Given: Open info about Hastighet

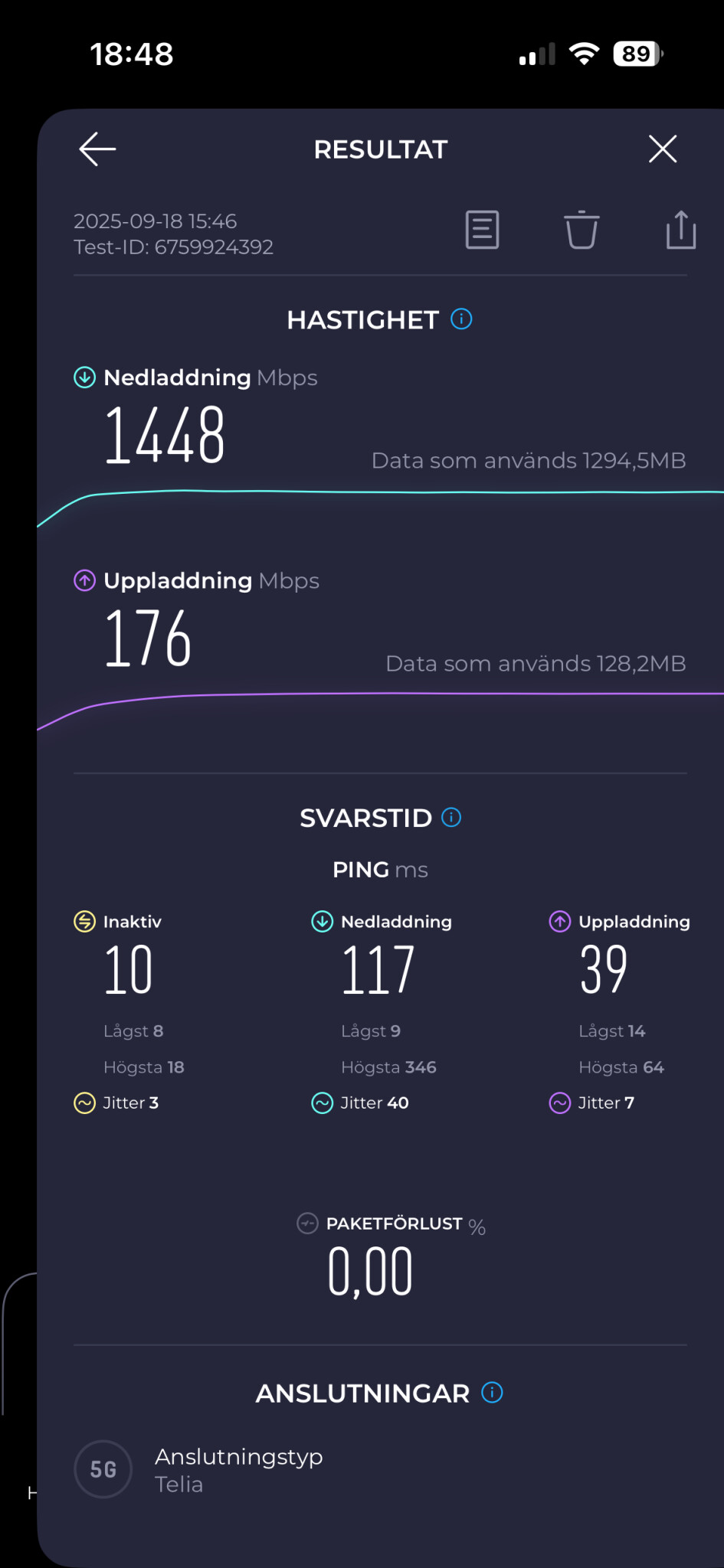Looking at the screenshot, I should click(461, 318).
